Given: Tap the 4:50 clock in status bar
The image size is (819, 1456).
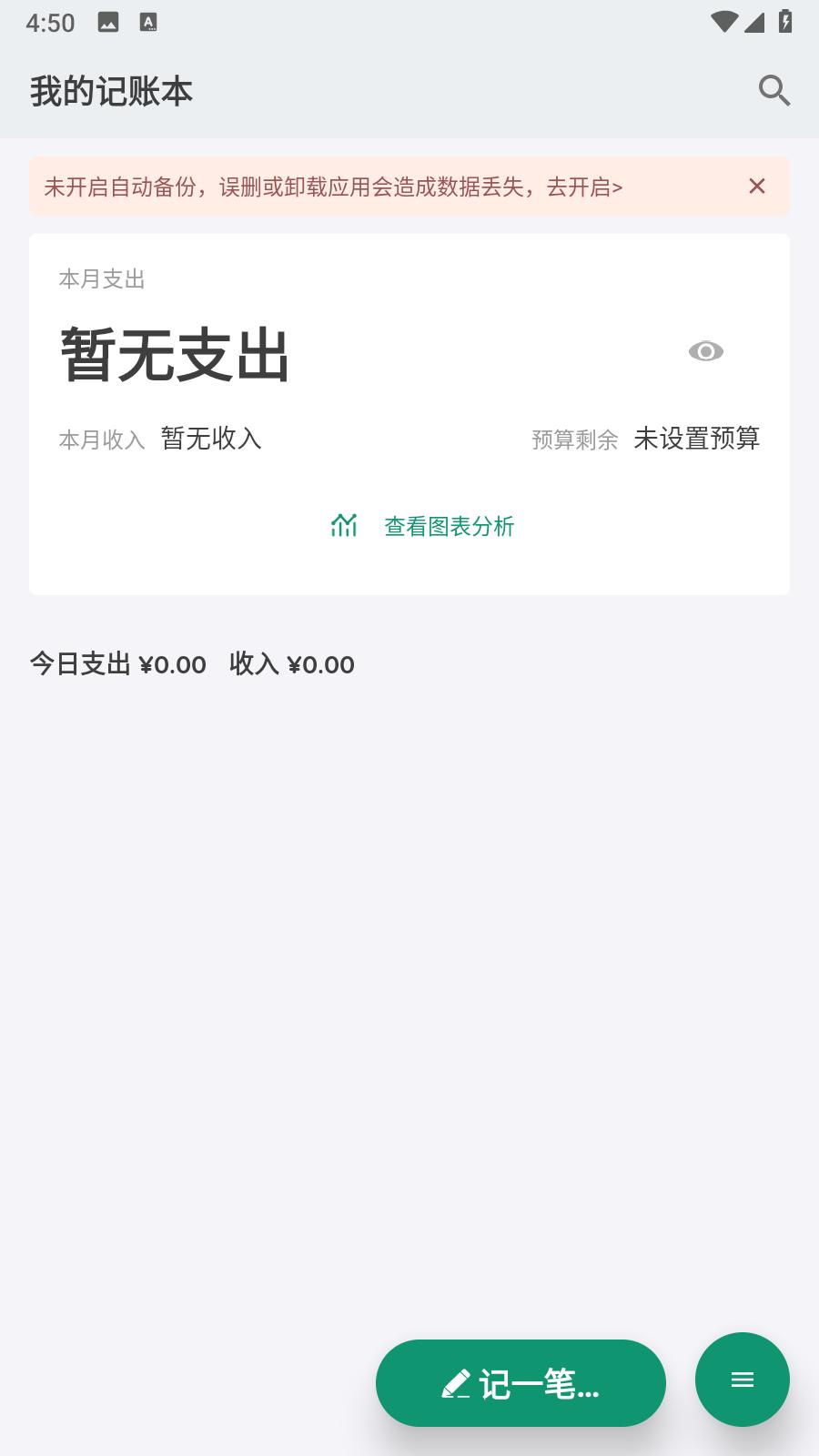Looking at the screenshot, I should click(52, 22).
